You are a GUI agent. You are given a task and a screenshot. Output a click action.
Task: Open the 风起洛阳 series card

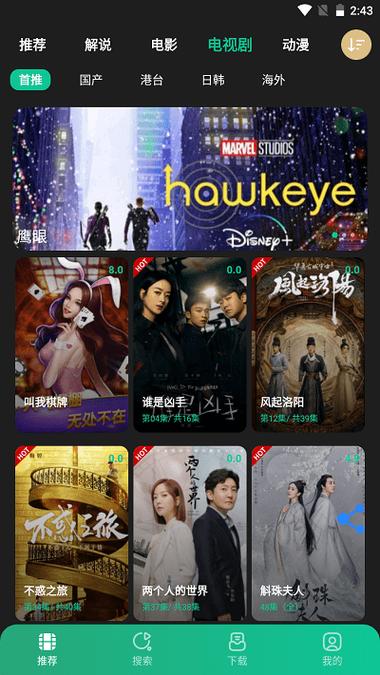pyautogui.click(x=308, y=344)
